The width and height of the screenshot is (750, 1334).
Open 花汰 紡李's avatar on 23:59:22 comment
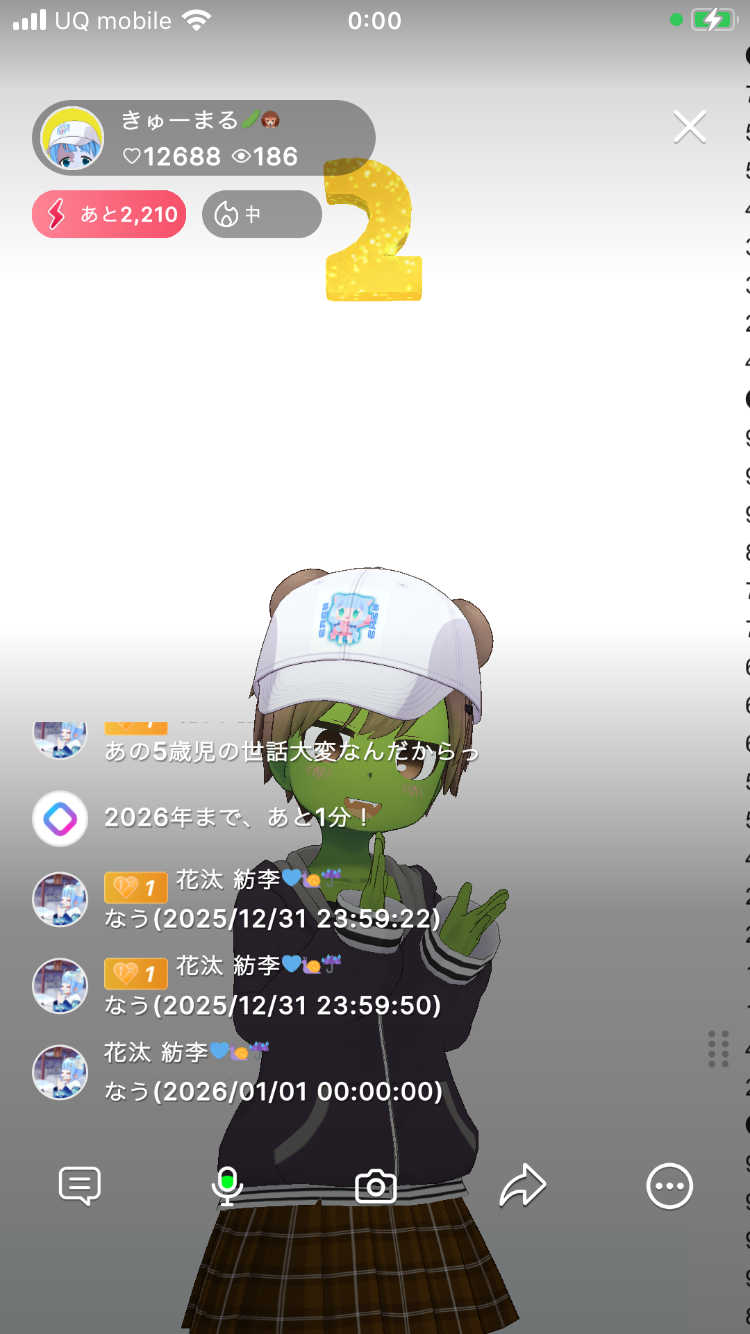coord(60,900)
